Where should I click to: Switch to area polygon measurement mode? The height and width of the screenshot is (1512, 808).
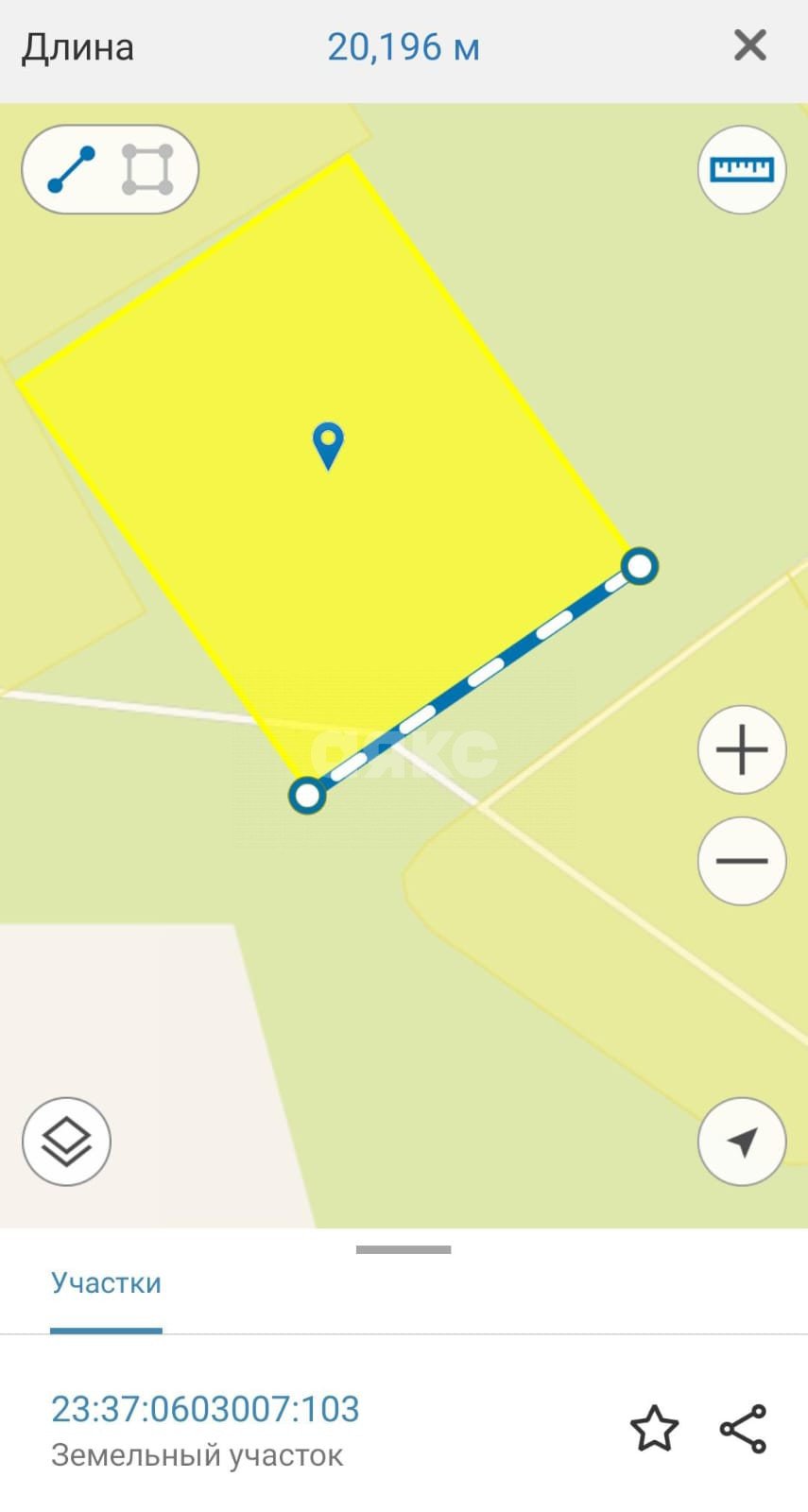coord(147,169)
